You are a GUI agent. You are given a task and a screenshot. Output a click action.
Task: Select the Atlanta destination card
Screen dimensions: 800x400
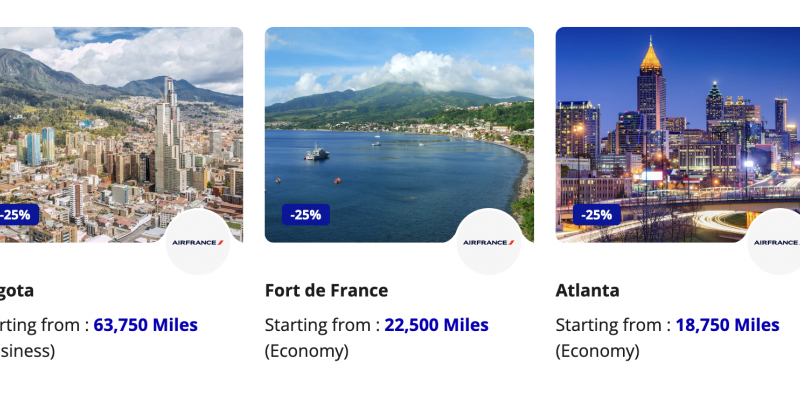pyautogui.click(x=678, y=135)
